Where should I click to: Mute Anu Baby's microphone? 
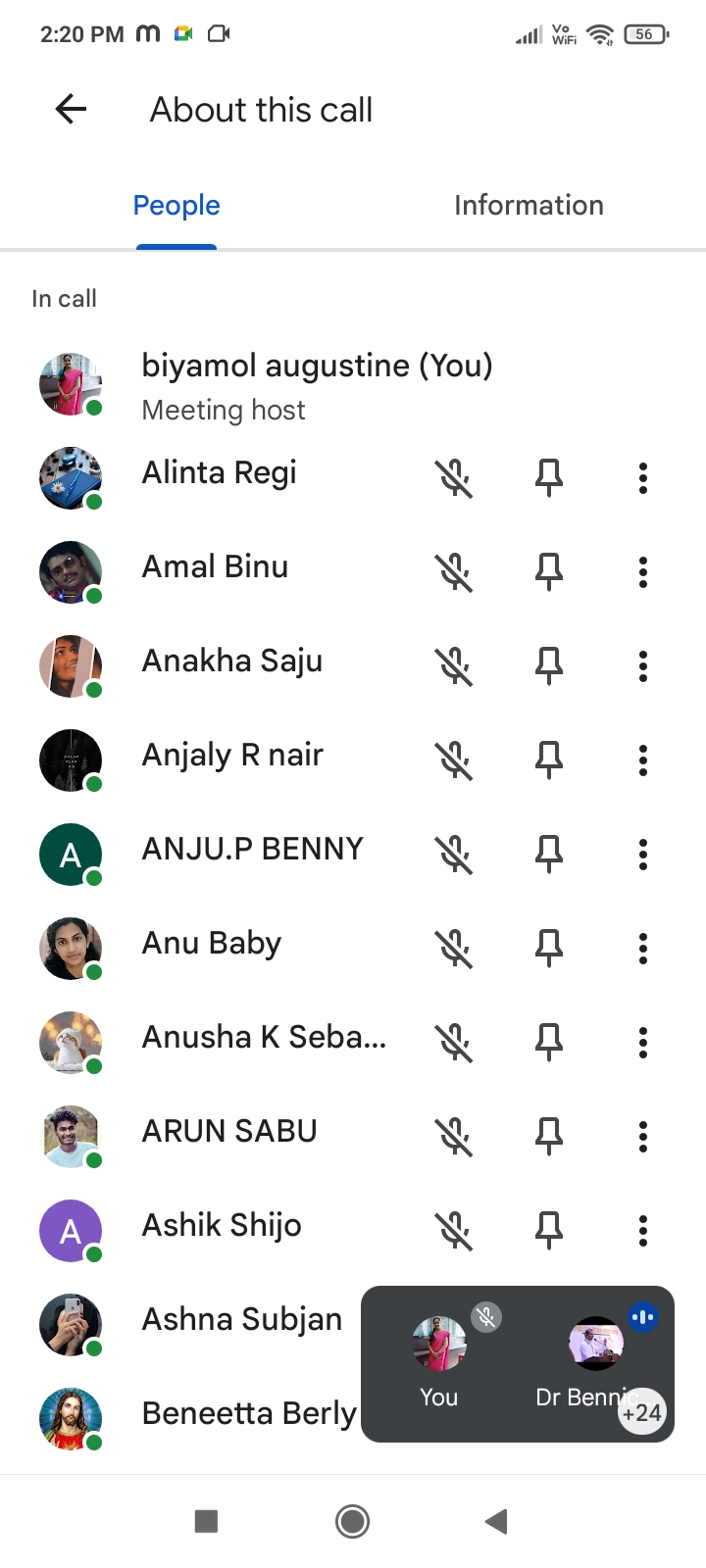[454, 949]
